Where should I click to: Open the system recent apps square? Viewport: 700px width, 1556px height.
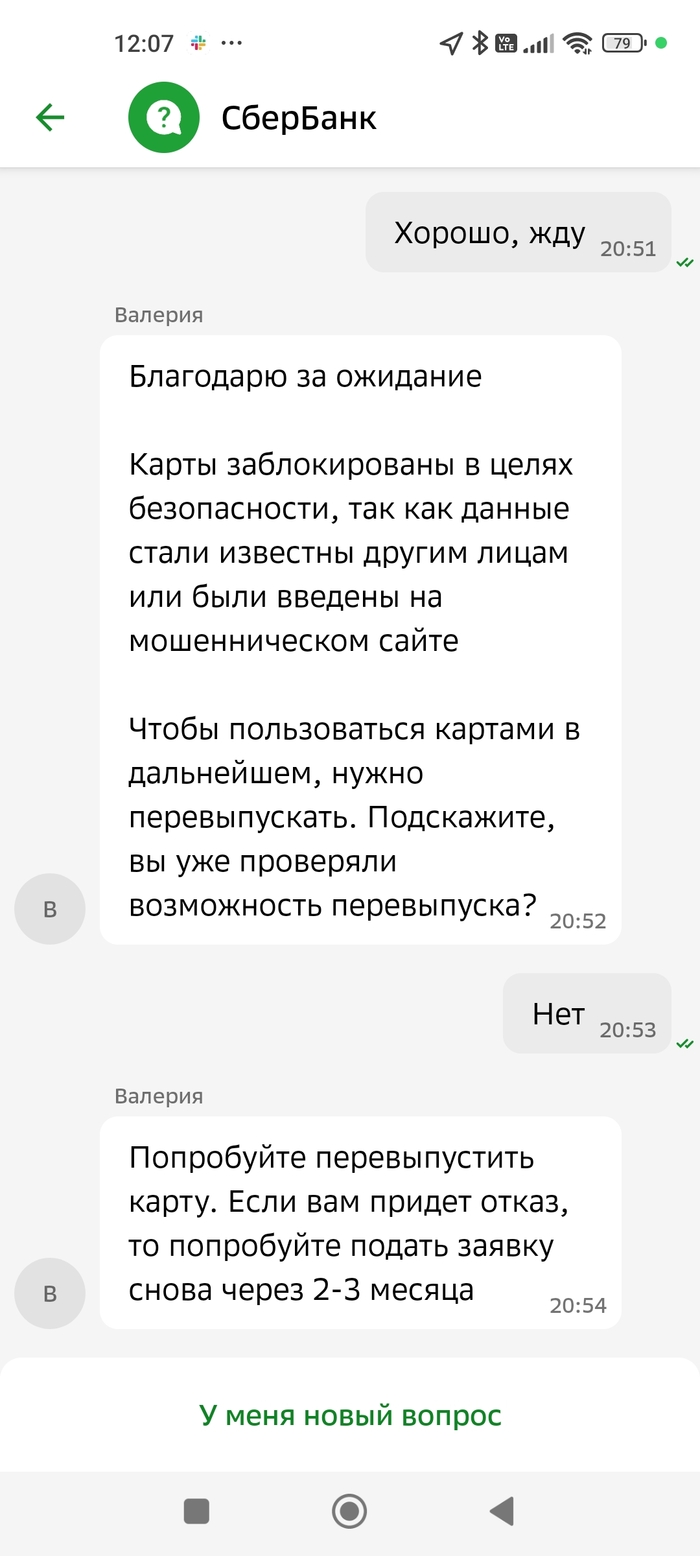pyautogui.click(x=197, y=1511)
